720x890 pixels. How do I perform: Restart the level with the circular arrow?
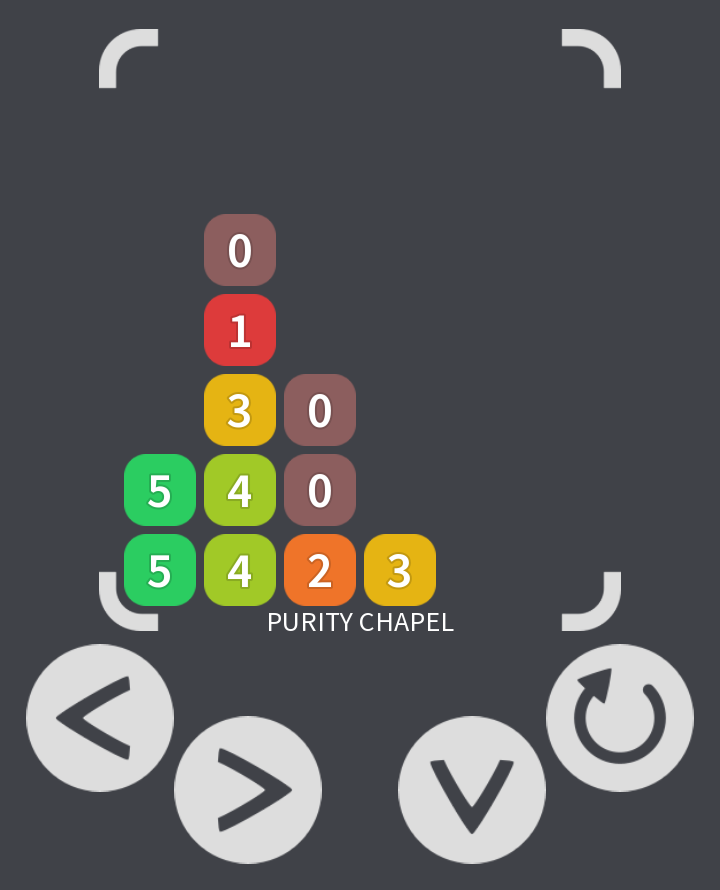(x=620, y=718)
